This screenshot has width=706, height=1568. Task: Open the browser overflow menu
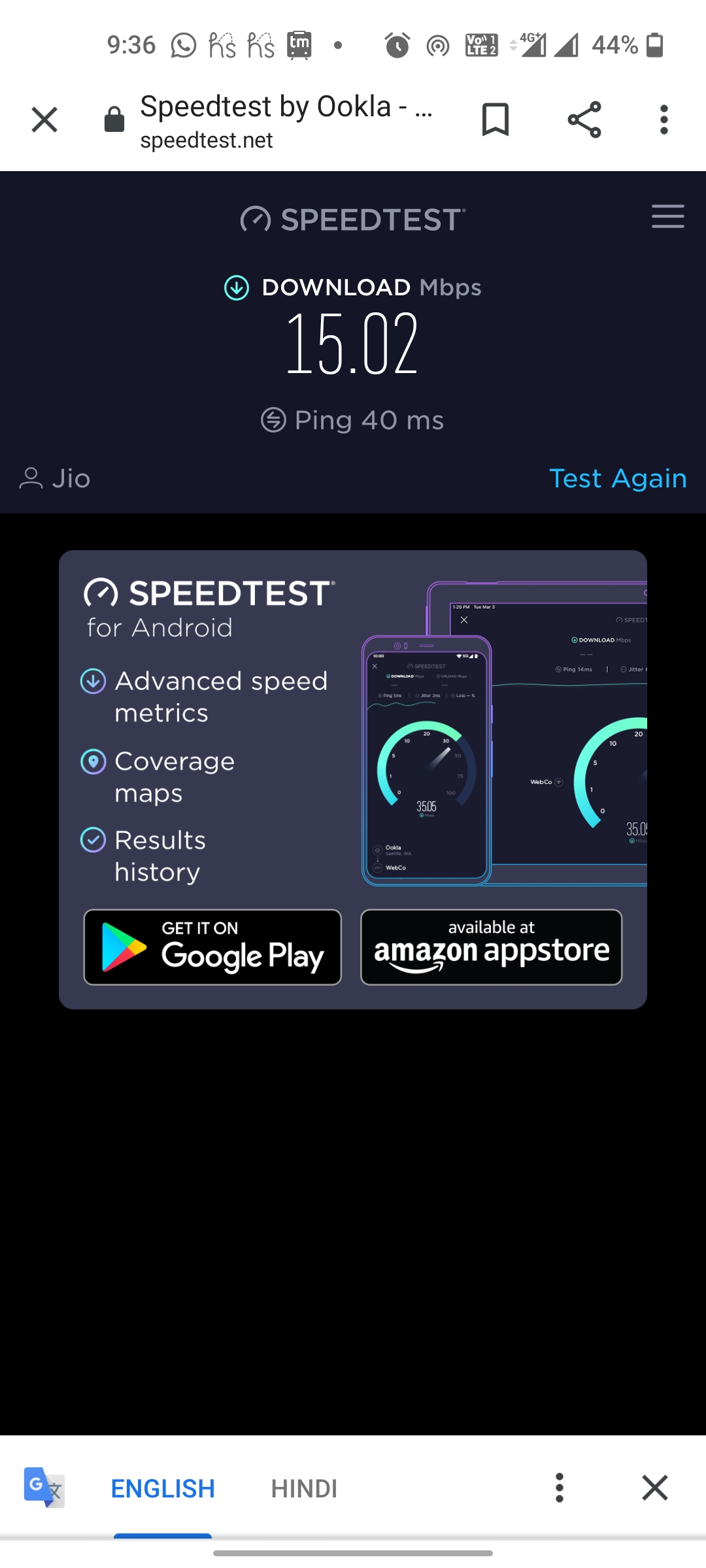[664, 120]
